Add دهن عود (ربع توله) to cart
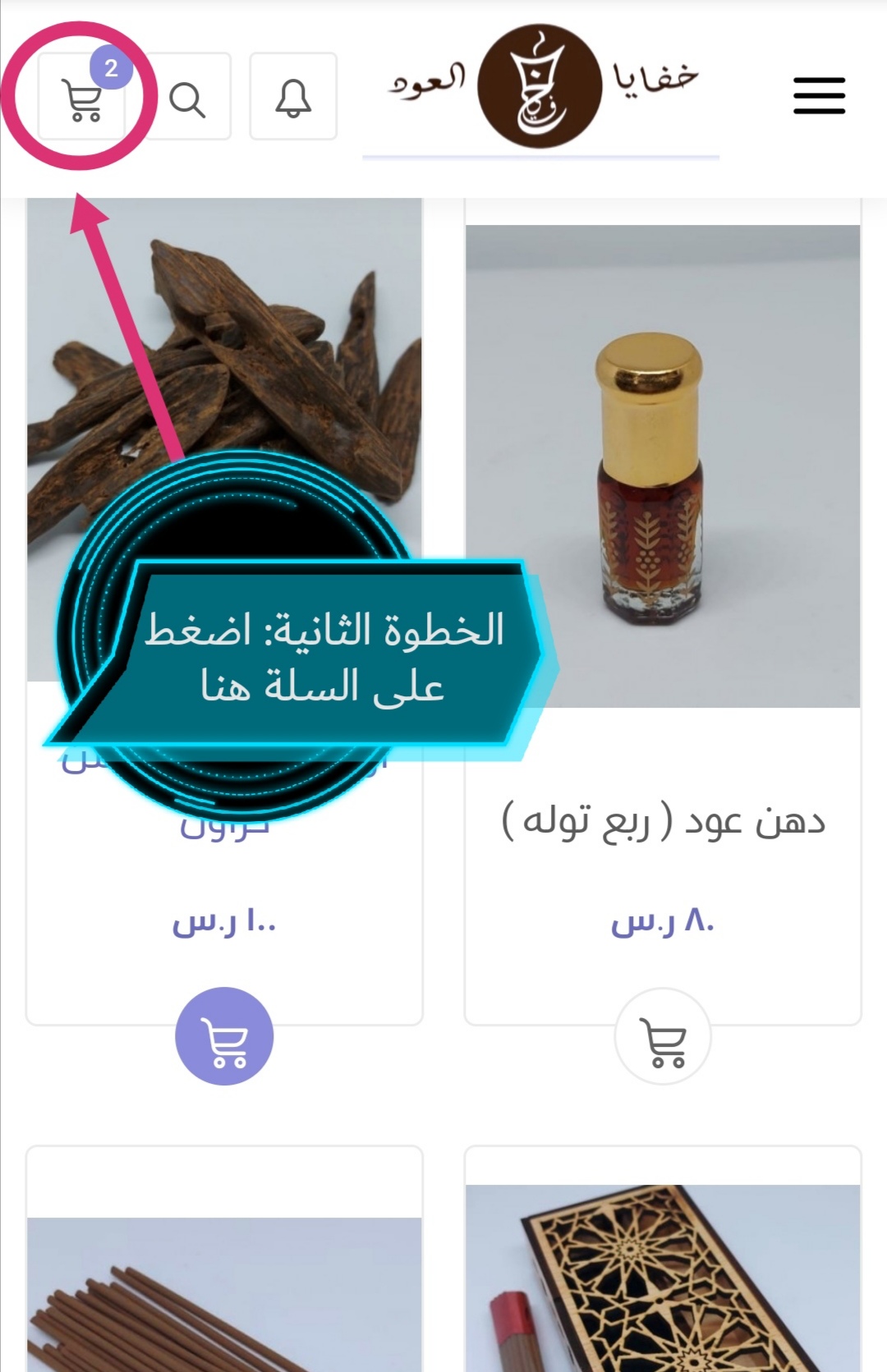This screenshot has width=887, height=1372. [663, 1038]
